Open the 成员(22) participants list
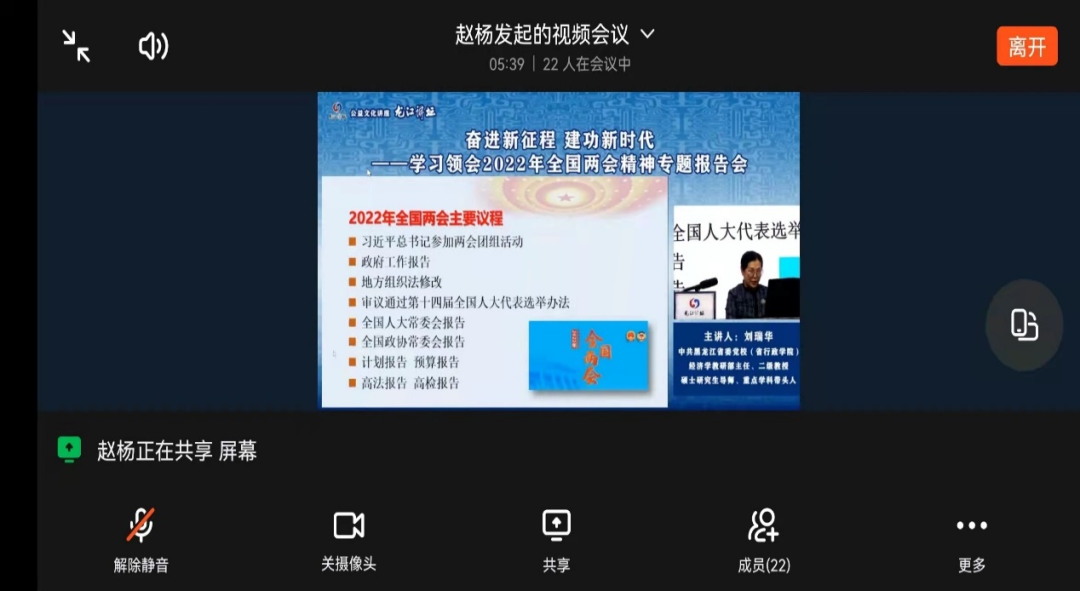1080x591 pixels. click(764, 540)
